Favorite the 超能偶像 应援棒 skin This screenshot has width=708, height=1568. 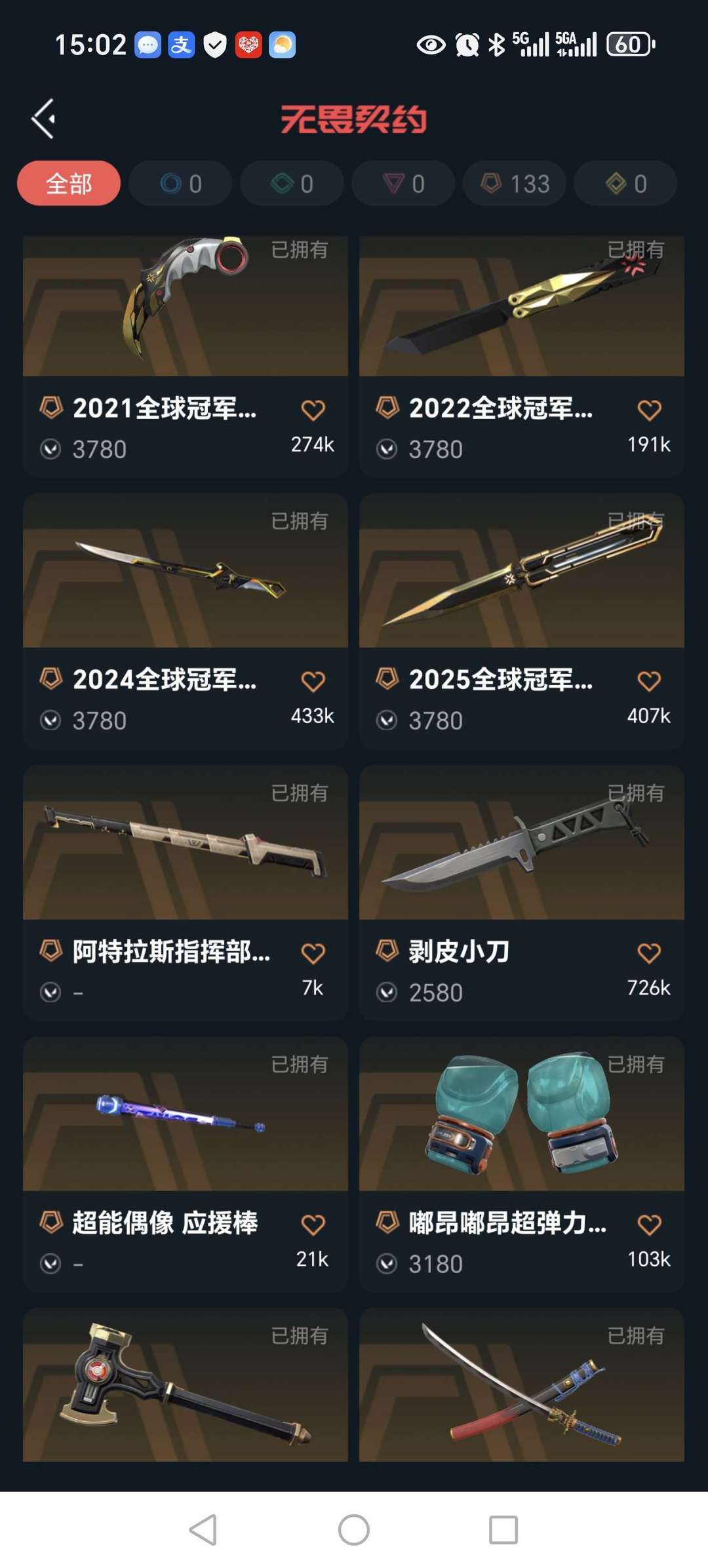point(313,1225)
